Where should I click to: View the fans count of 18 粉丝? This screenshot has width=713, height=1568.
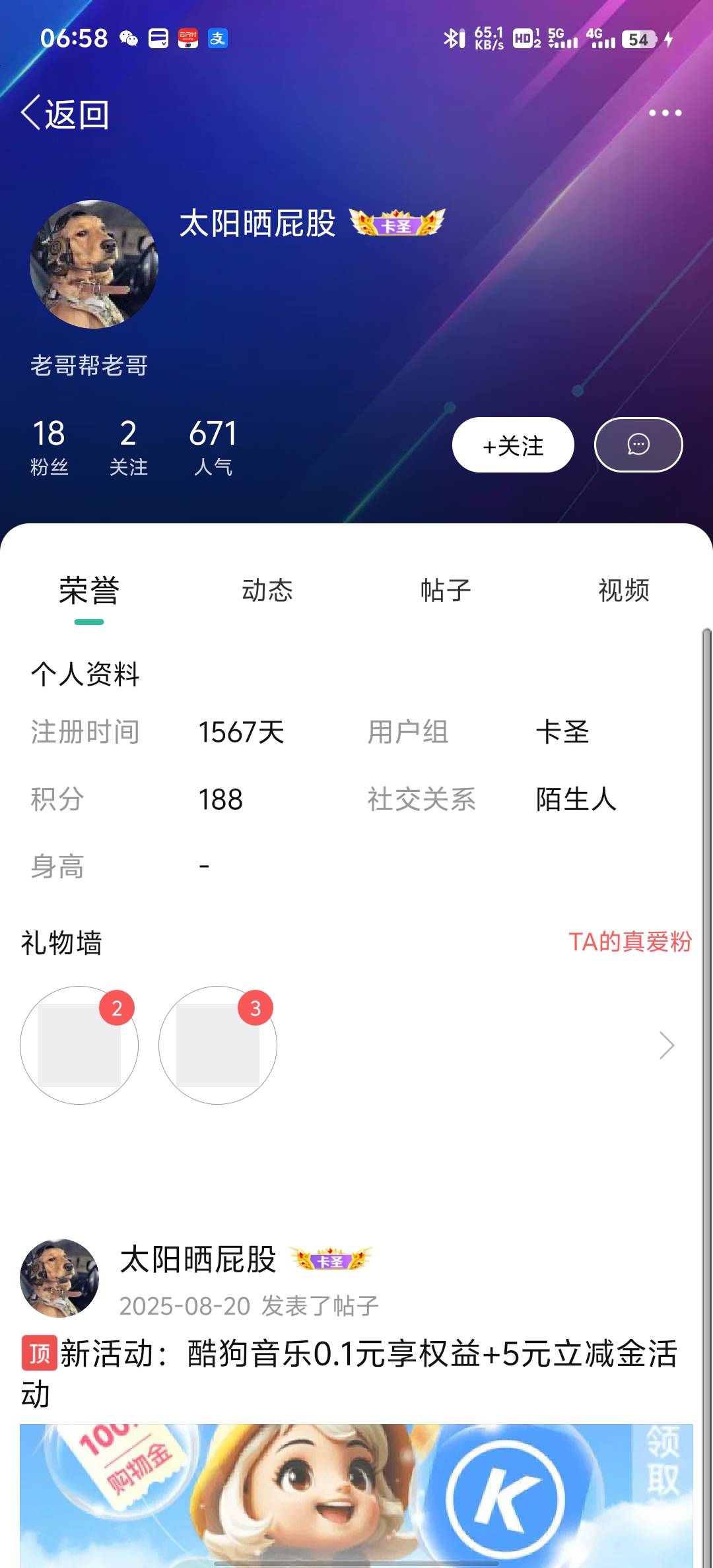click(50, 447)
